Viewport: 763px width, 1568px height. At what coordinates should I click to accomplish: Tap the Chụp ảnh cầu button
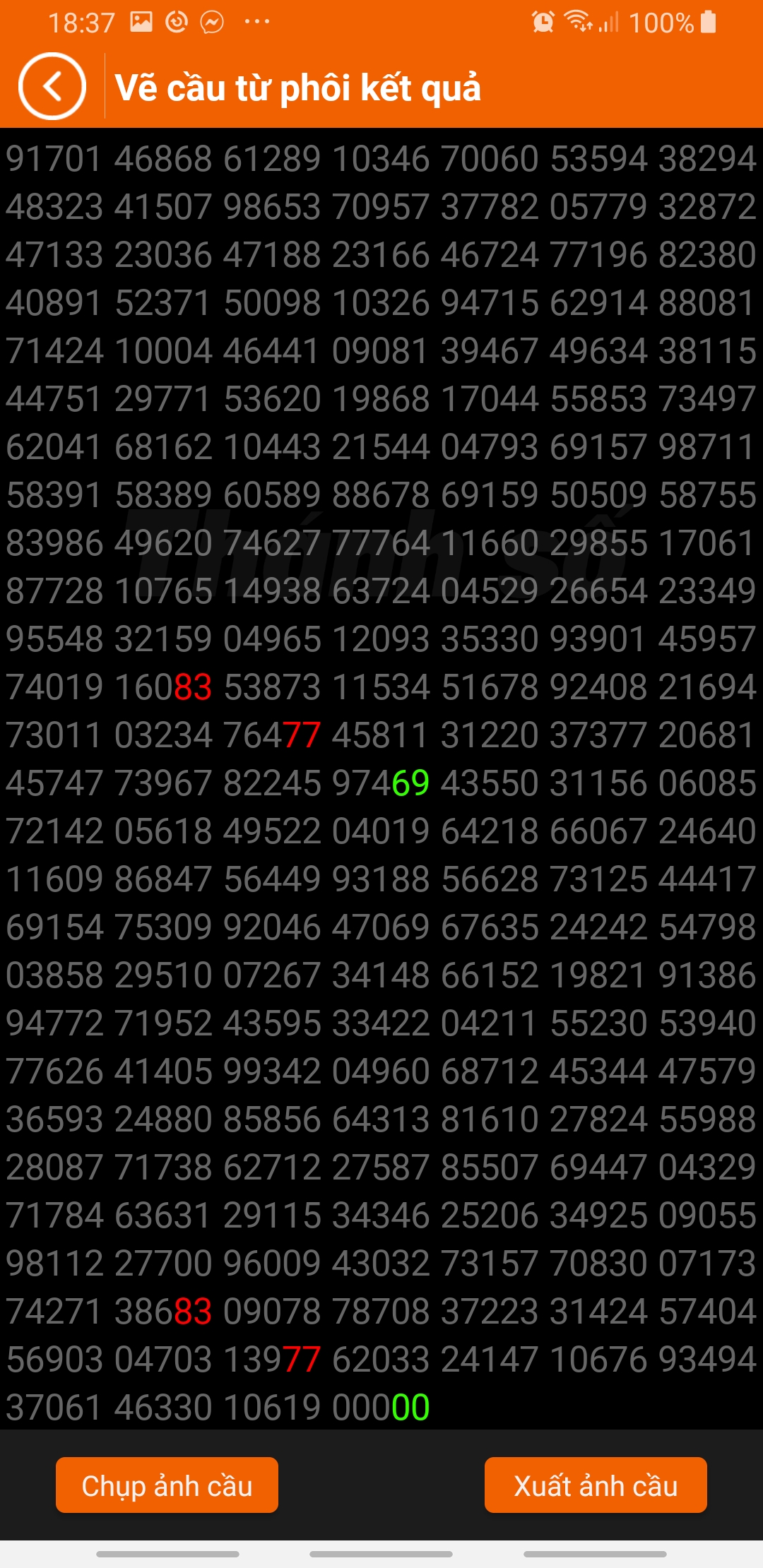tap(167, 1485)
